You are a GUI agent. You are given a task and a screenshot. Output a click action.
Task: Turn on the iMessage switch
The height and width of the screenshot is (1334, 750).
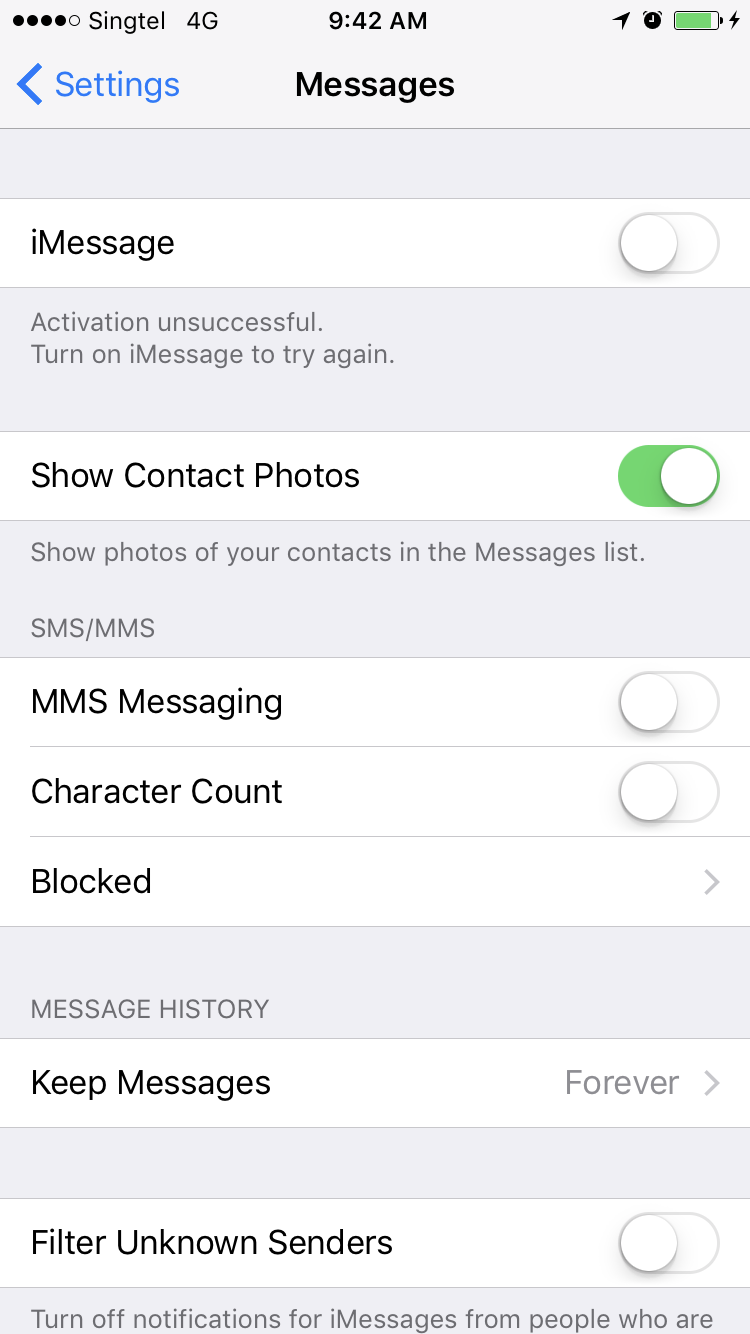[669, 243]
